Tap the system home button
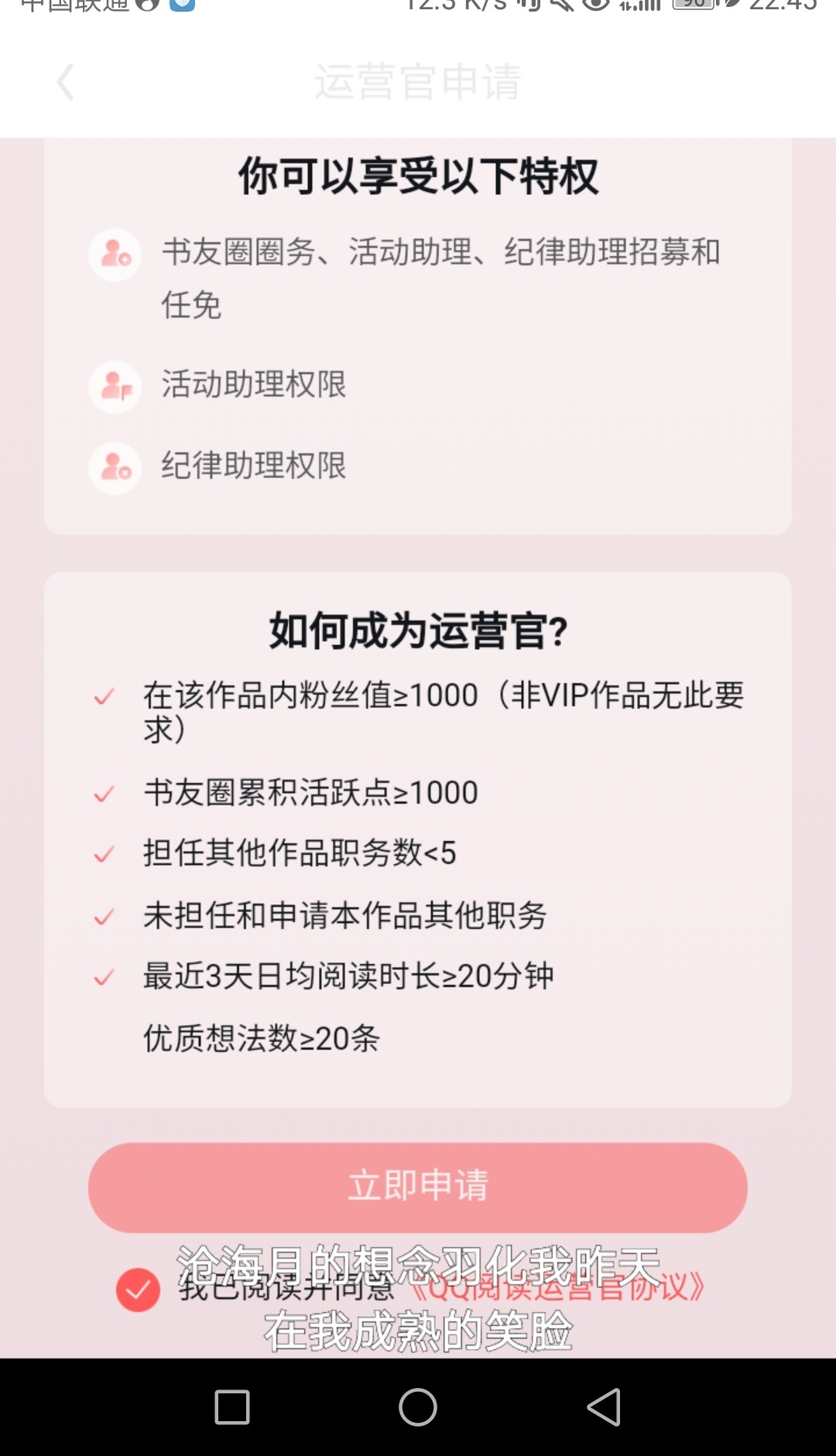Viewport: 836px width, 1456px height. [x=418, y=1406]
